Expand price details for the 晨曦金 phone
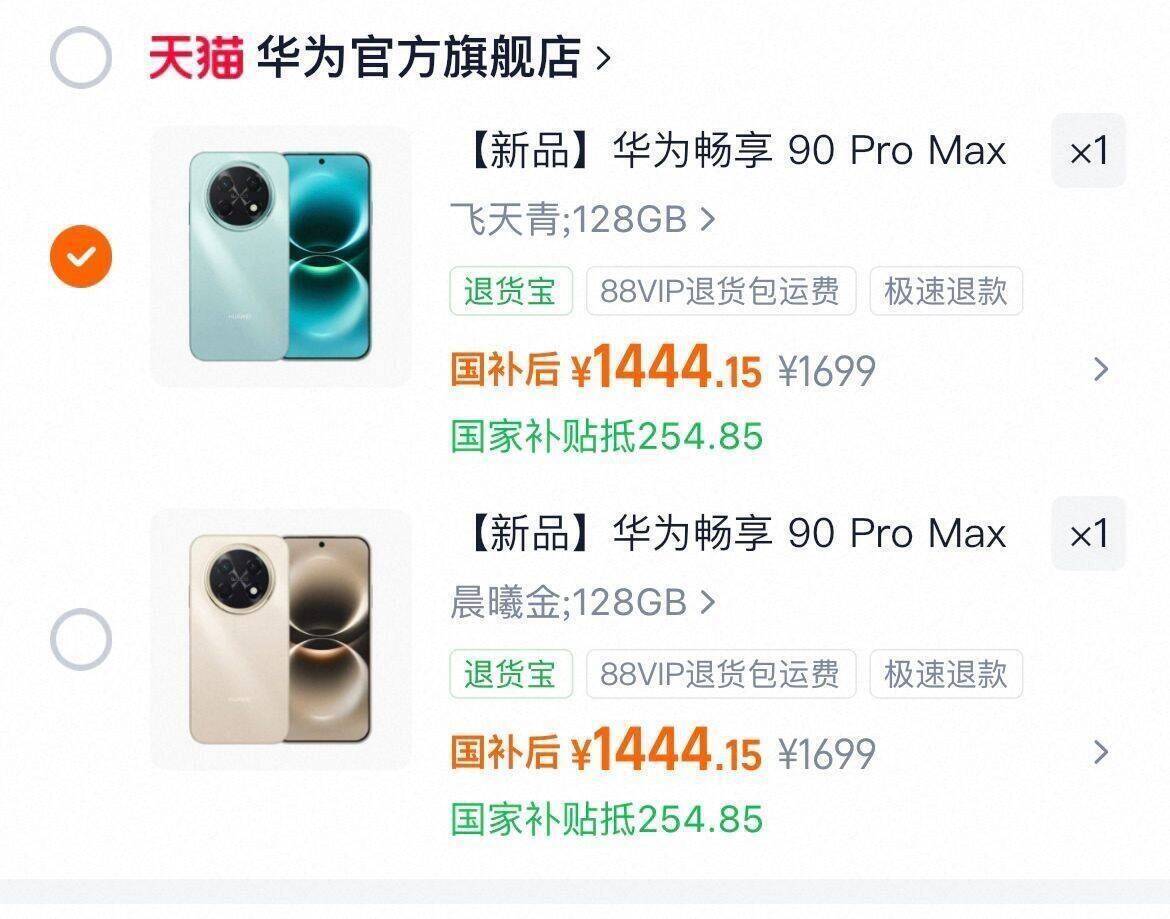The width and height of the screenshot is (1170, 919). click(x=1101, y=753)
